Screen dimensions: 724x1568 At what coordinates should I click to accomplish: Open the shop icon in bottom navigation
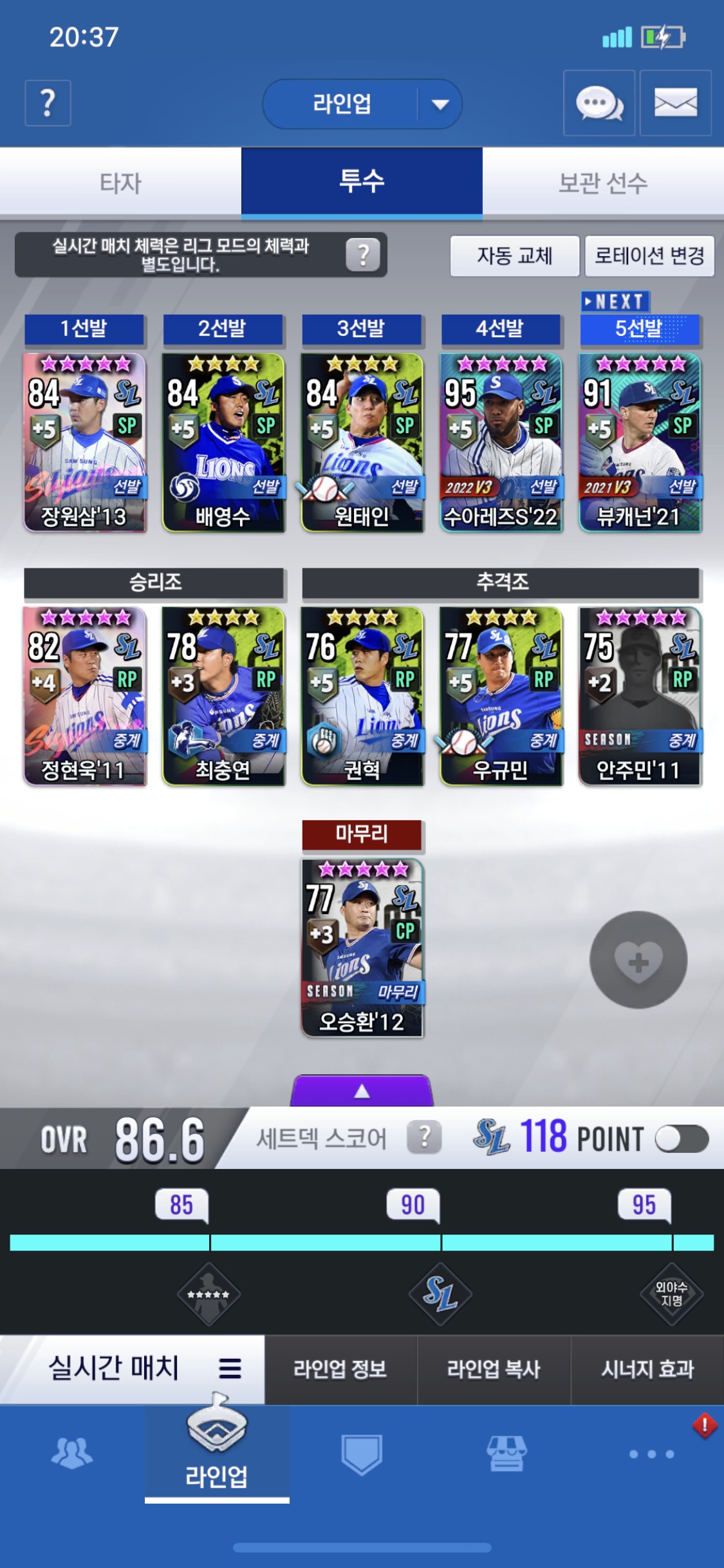[x=506, y=1453]
